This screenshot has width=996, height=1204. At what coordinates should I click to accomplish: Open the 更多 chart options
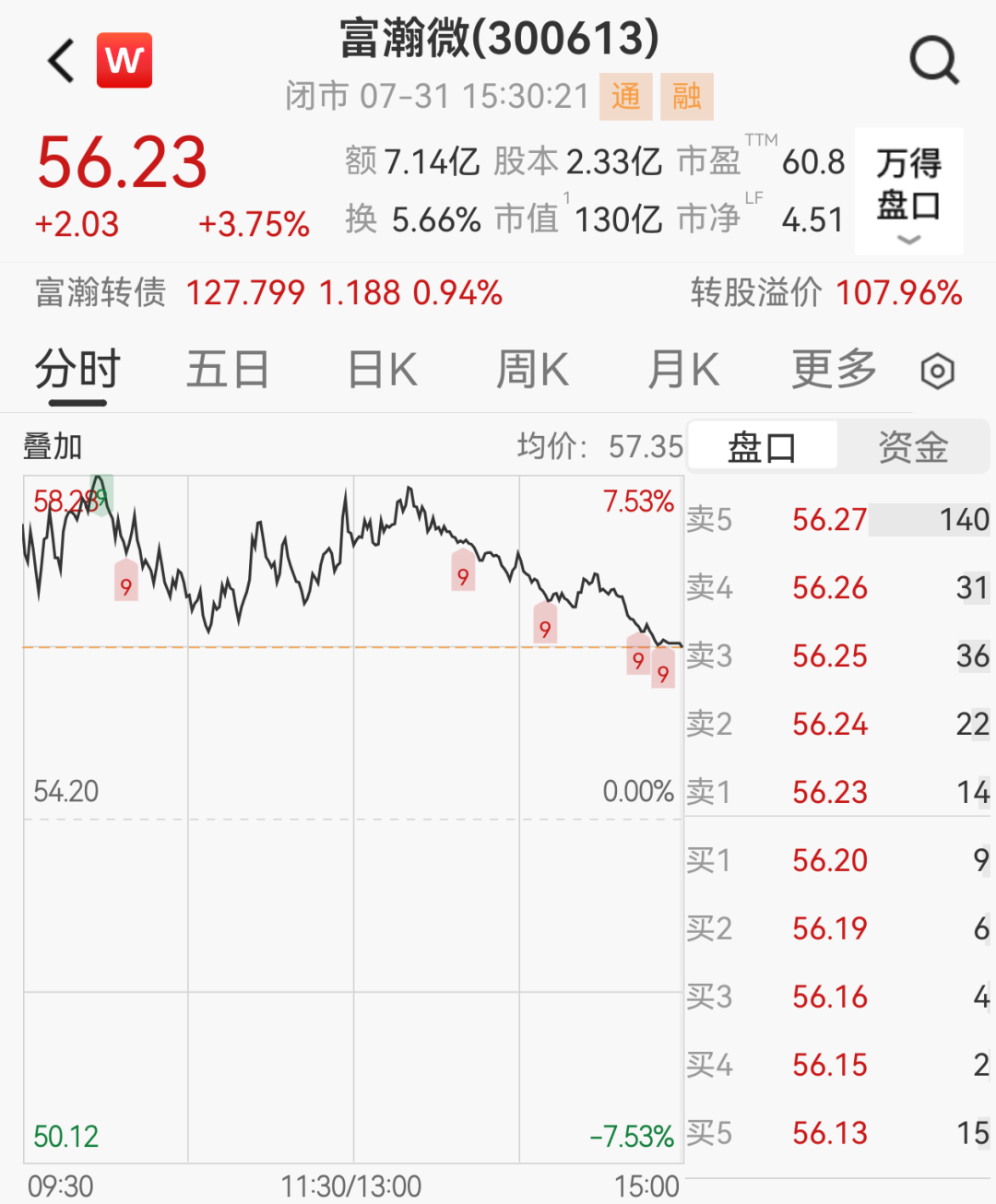point(834,371)
